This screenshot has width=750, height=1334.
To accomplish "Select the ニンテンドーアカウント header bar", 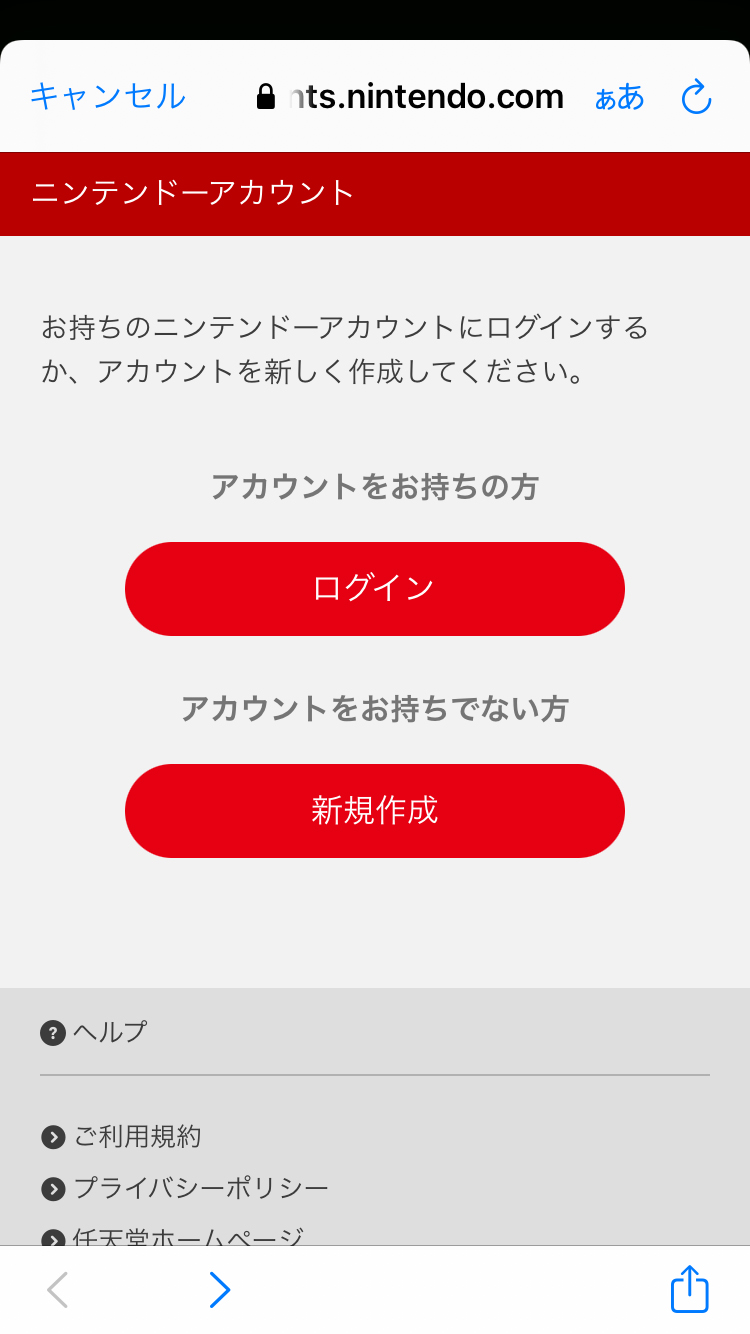I will (x=375, y=193).
